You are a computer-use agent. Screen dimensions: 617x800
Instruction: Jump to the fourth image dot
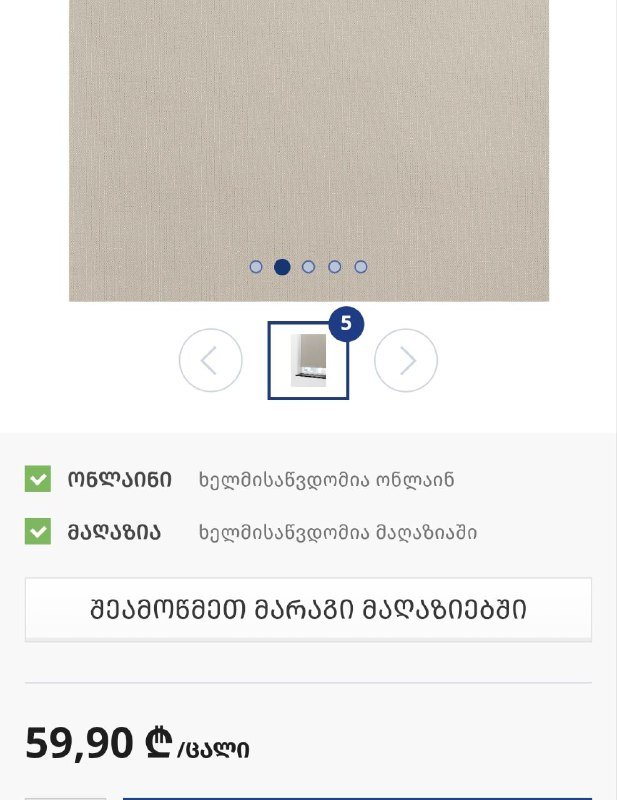point(334,267)
